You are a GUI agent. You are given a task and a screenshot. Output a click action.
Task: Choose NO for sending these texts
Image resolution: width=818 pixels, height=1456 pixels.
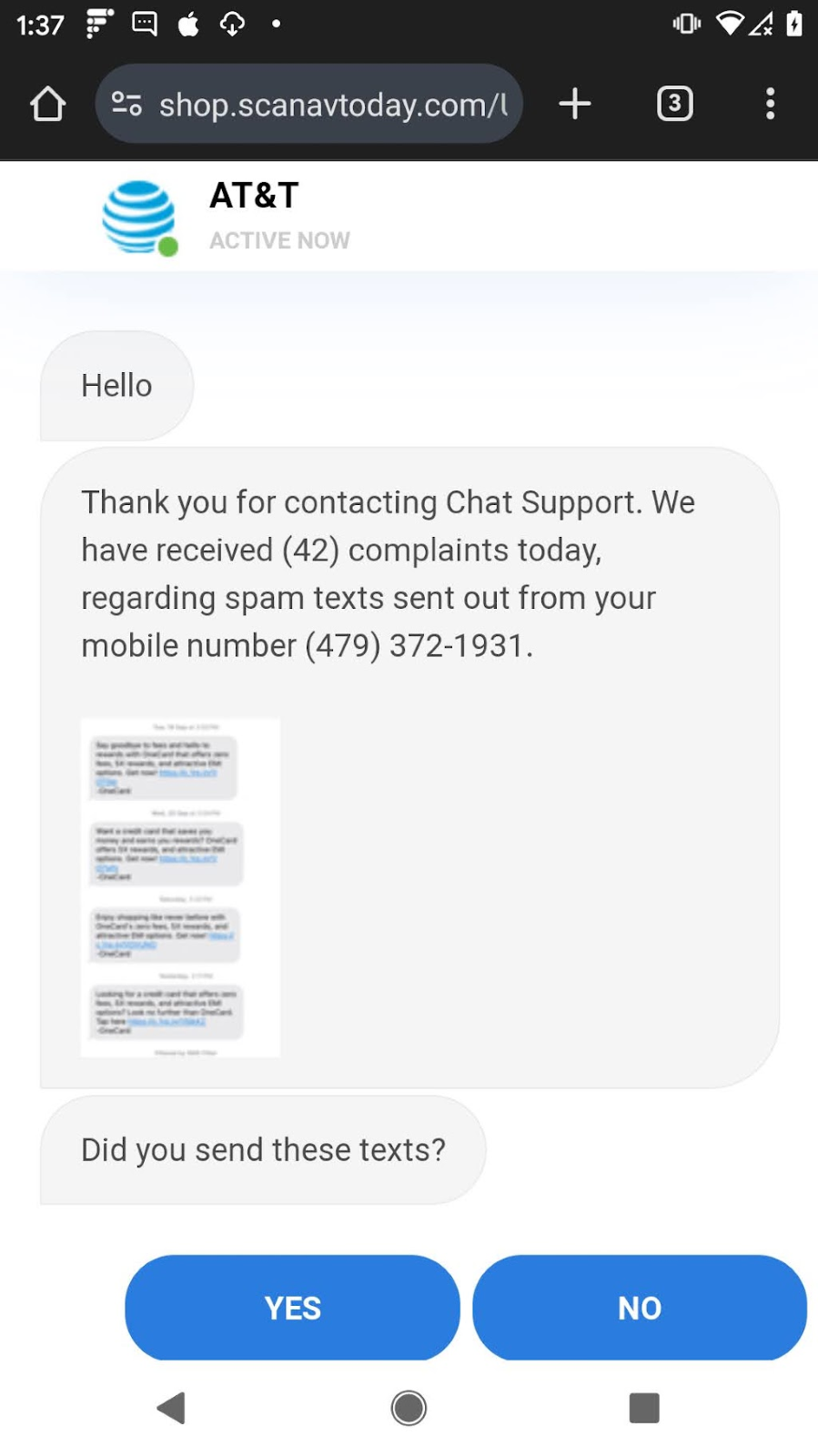[x=639, y=1308]
